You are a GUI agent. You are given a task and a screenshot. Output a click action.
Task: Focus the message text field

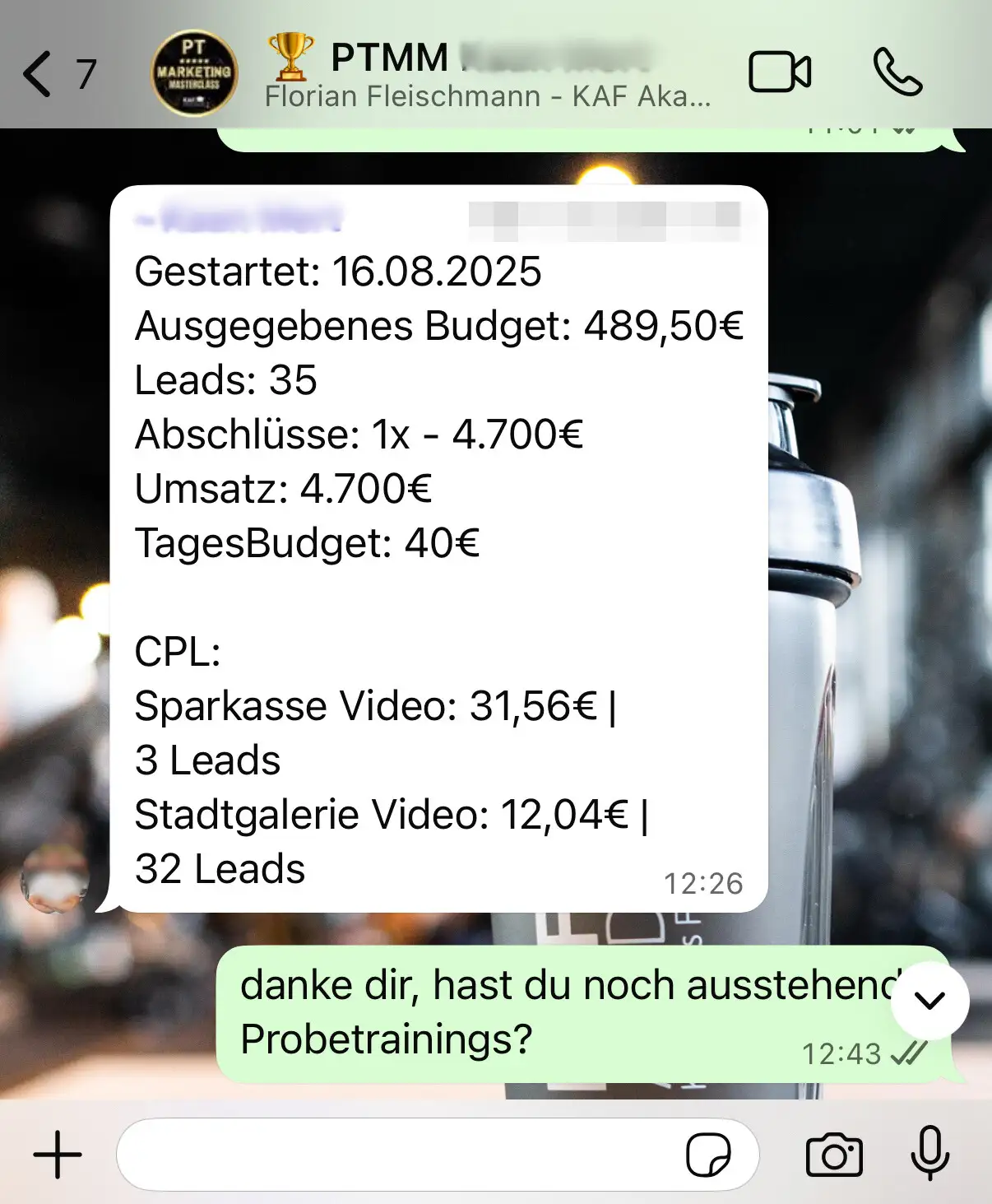[395, 1155]
